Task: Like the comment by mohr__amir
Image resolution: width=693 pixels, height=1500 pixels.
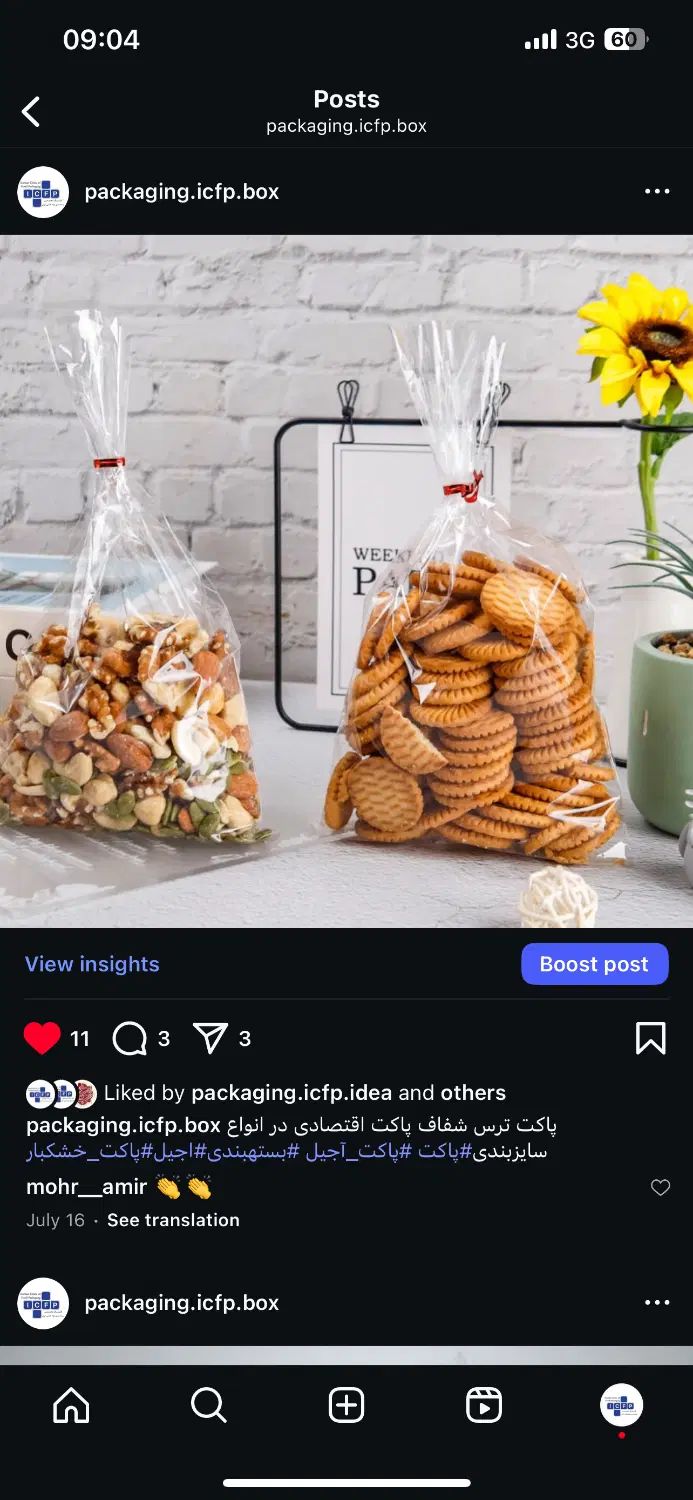Action: (660, 1188)
